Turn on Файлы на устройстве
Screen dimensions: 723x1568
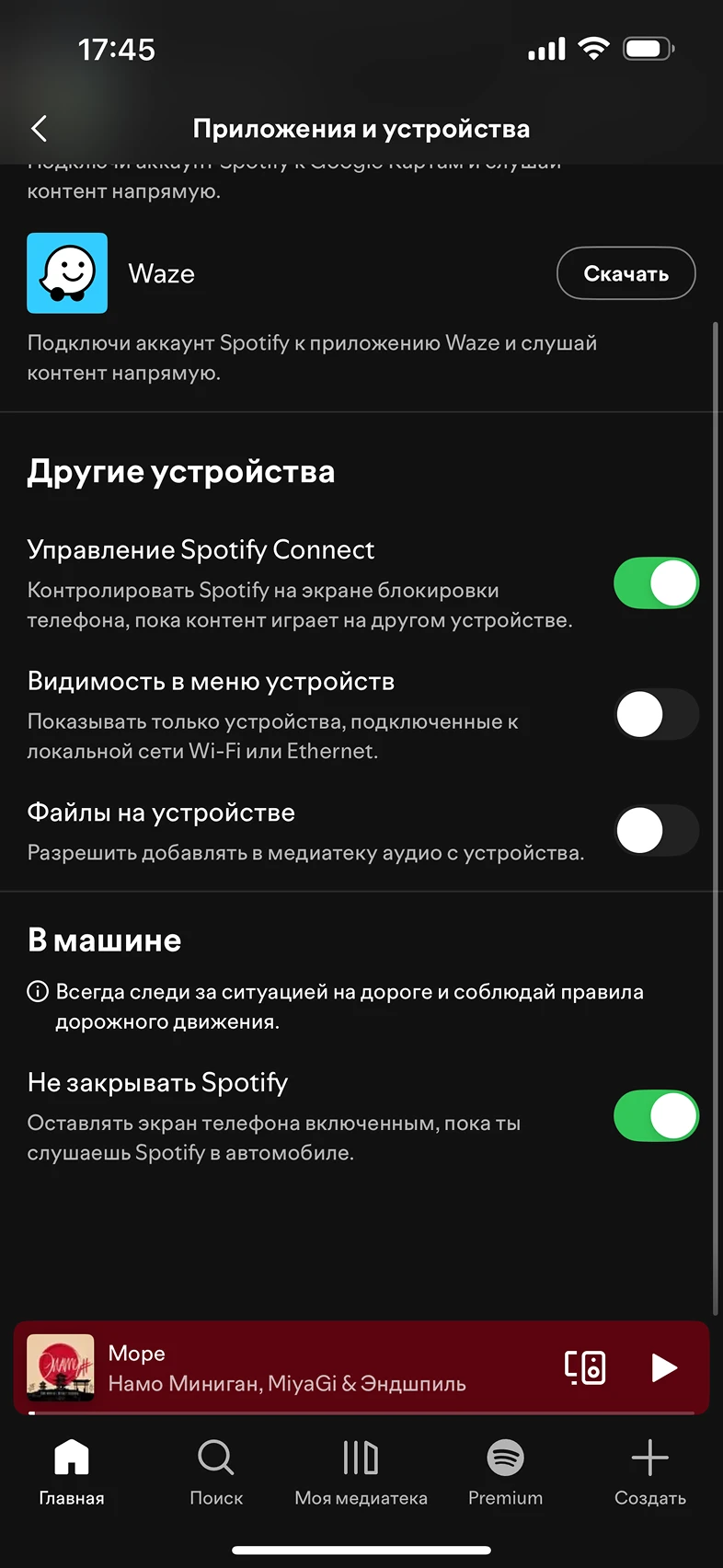tap(656, 829)
